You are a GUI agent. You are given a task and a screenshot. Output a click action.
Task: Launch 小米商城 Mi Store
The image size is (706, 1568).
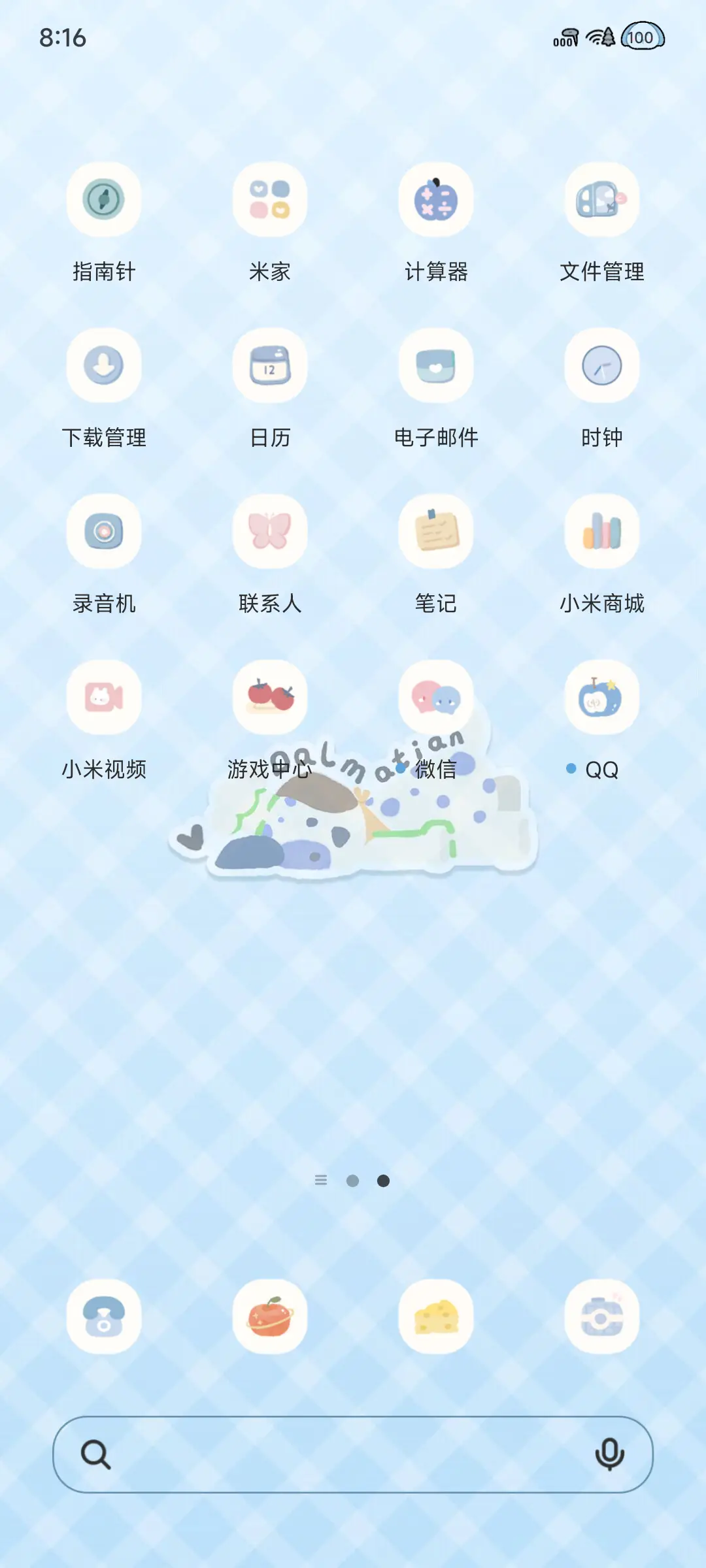point(602,531)
